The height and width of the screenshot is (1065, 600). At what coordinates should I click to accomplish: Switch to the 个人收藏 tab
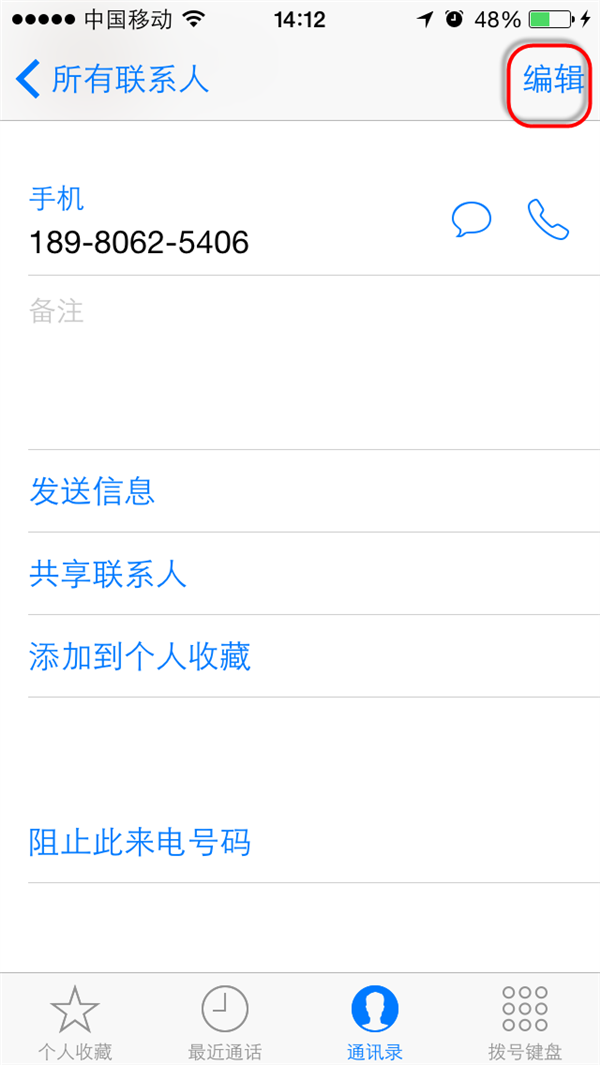coord(75,1020)
